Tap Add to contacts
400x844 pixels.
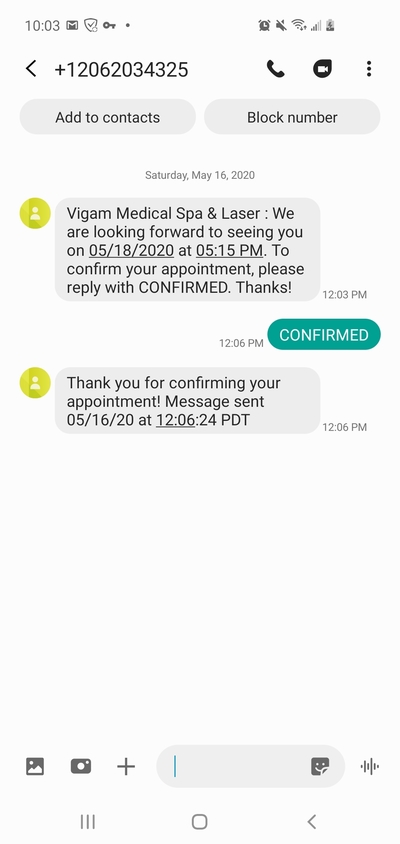108,117
